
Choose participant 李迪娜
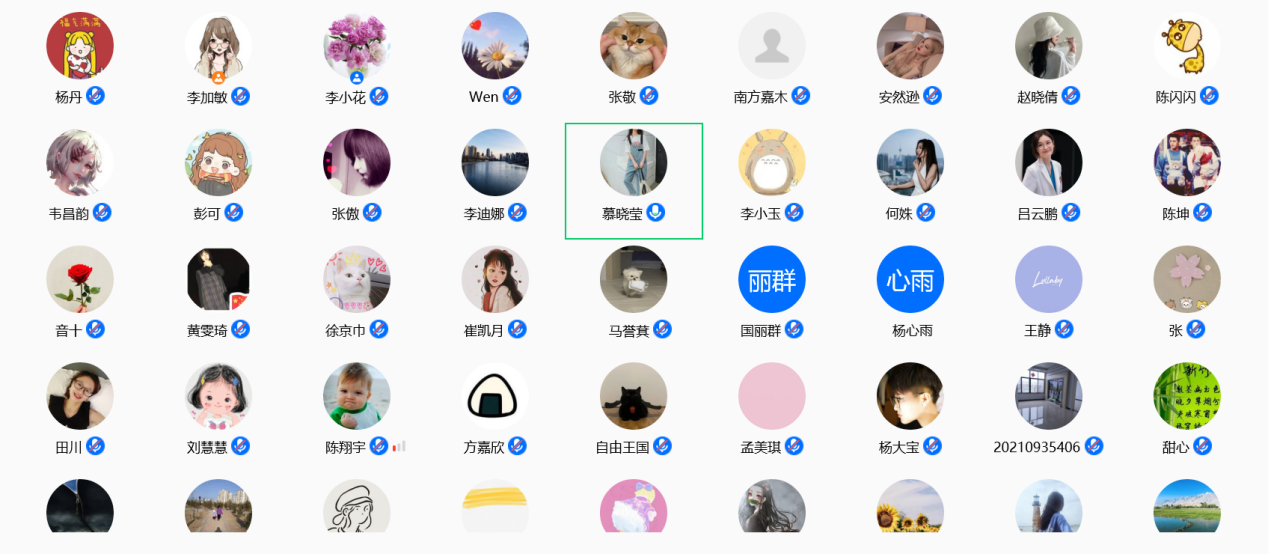pyautogui.click(x=495, y=163)
